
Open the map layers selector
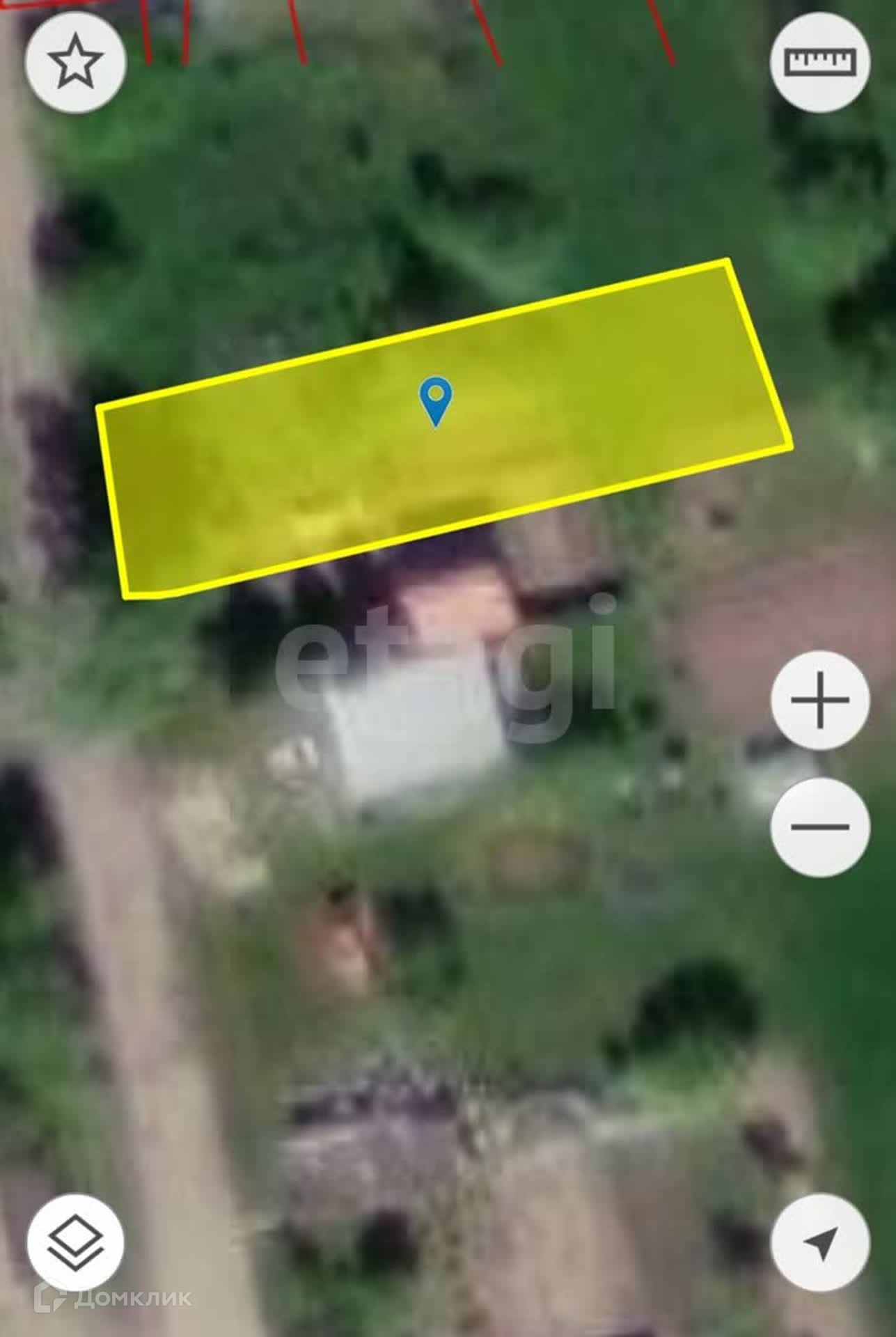(75, 1243)
